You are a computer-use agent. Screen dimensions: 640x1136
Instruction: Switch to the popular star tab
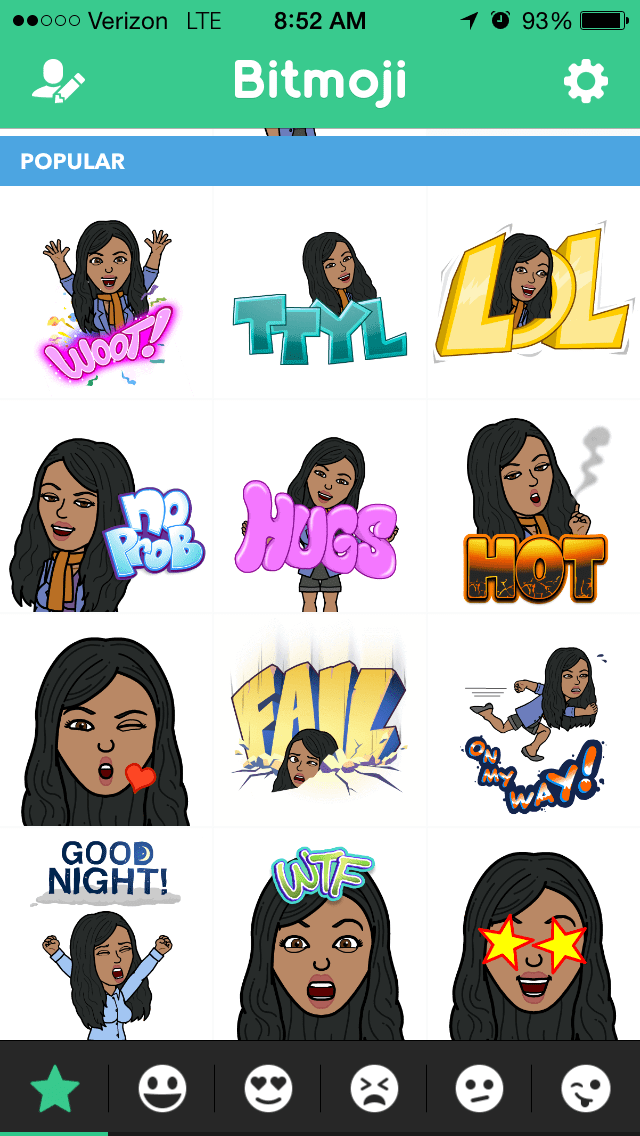pos(54,1088)
